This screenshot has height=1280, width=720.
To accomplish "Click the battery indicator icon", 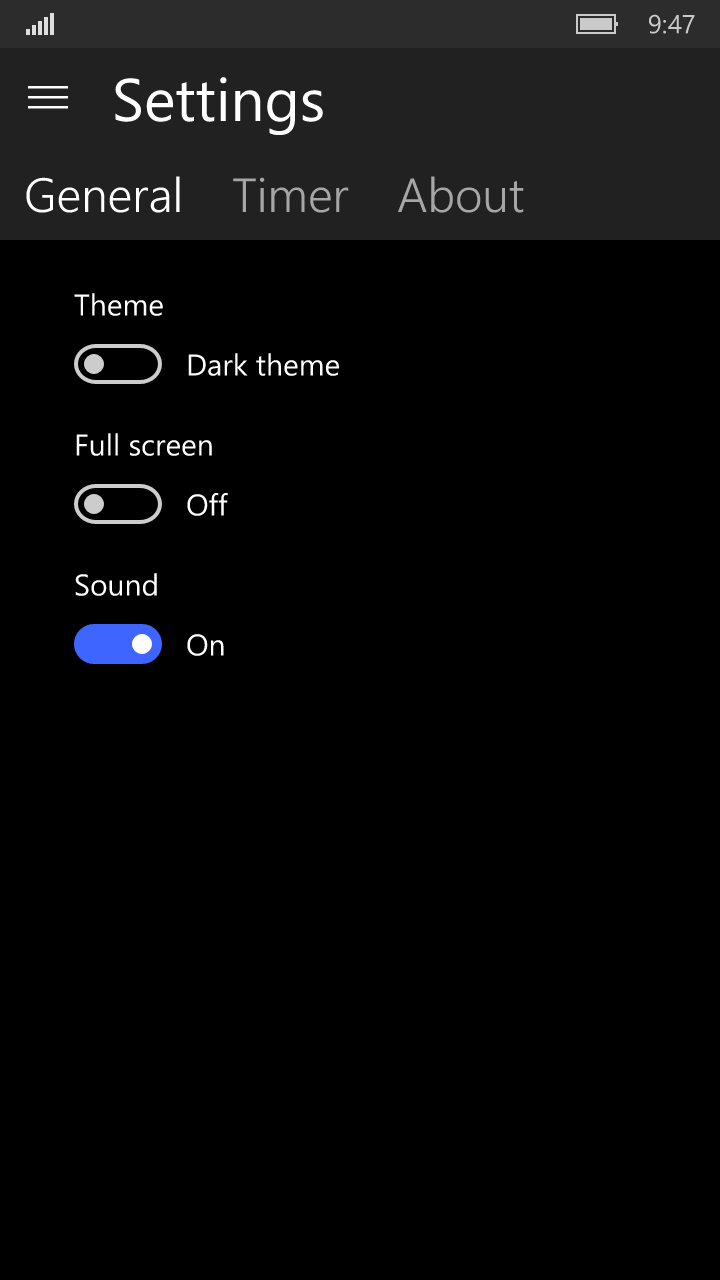I will [596, 23].
